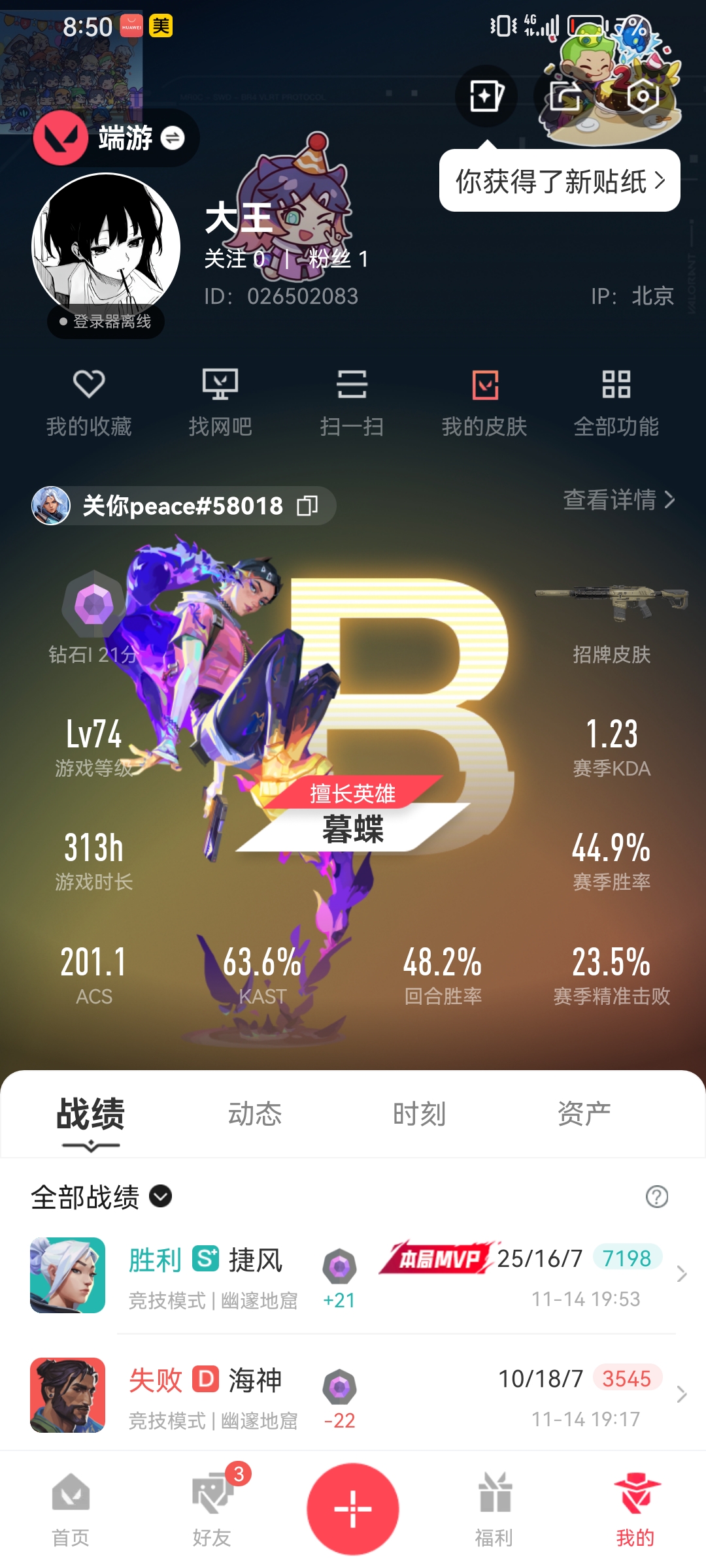Open 找网吧 internet cafe finder
The image size is (706, 1568).
pos(220,402)
